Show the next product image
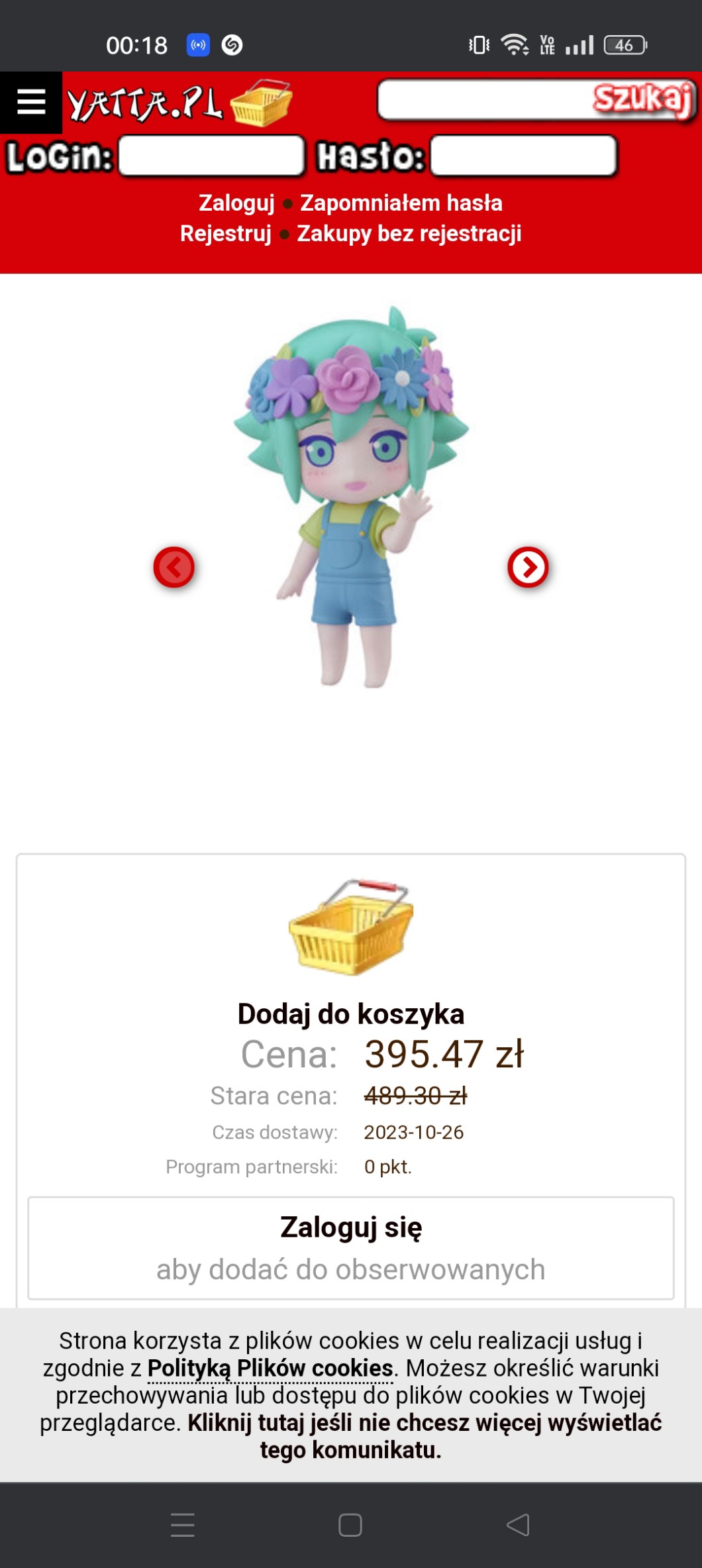The width and height of the screenshot is (702, 1568). click(528, 567)
